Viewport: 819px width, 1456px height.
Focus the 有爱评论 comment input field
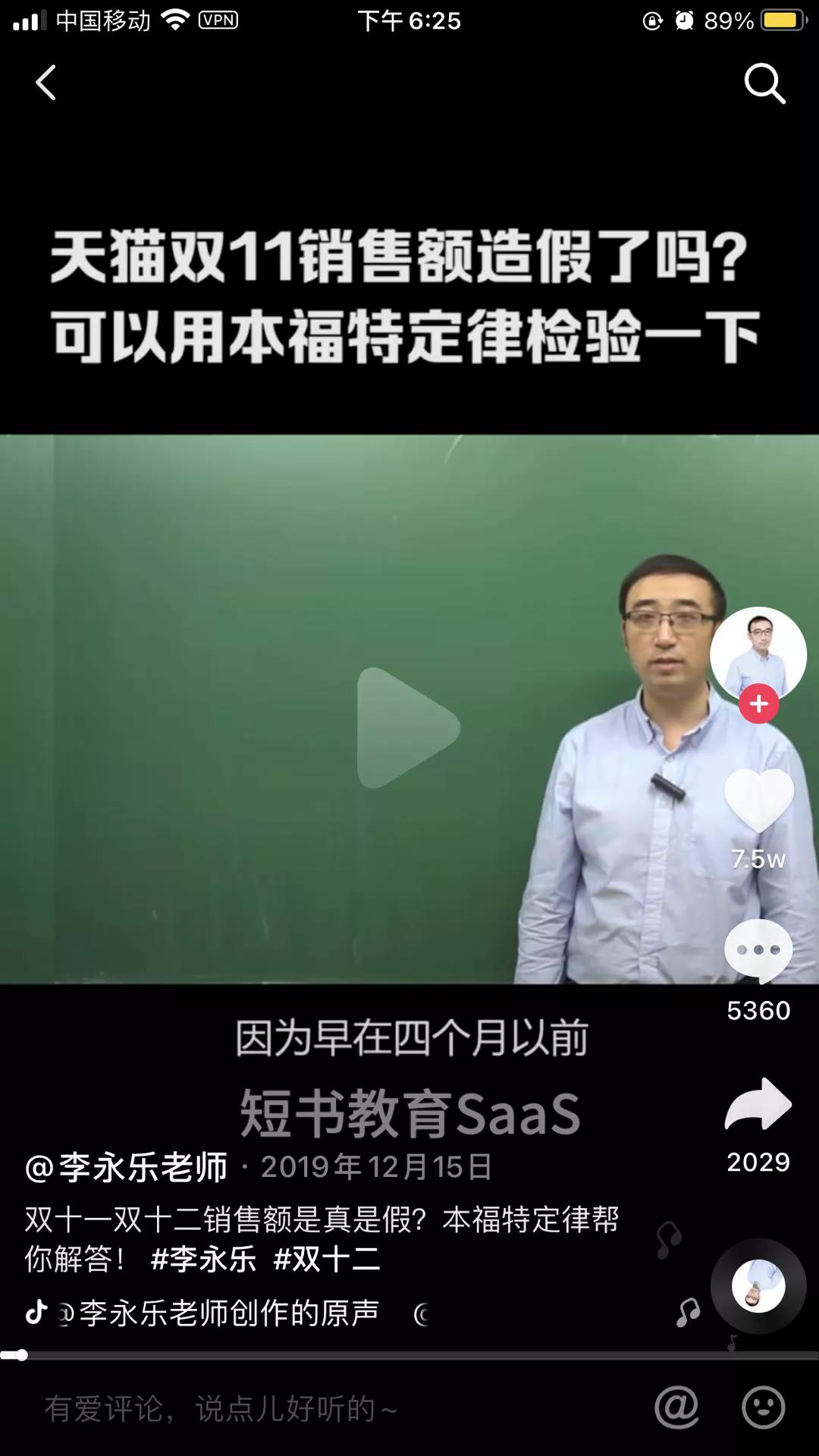[x=334, y=1409]
